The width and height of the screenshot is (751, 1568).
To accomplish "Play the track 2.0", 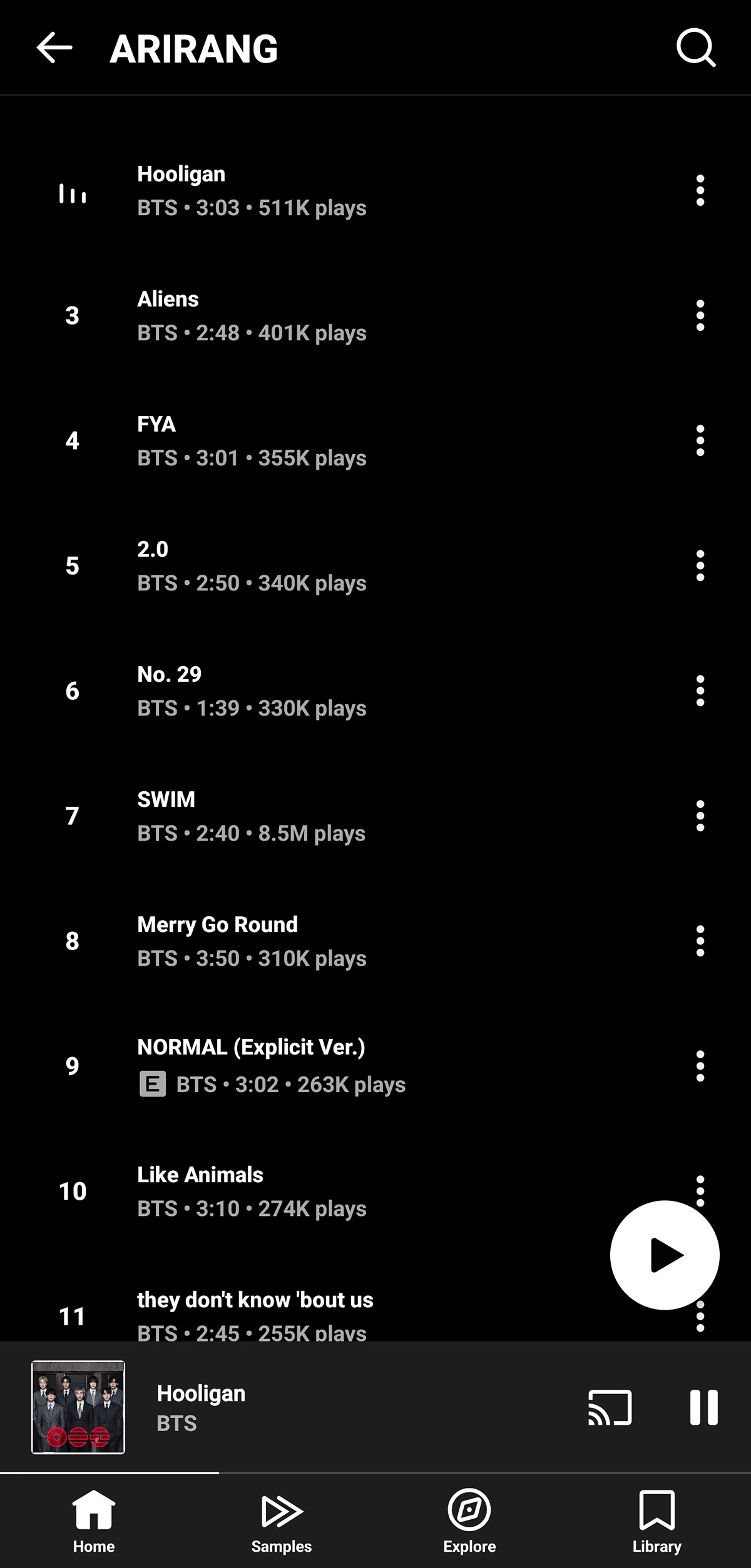I will pos(250,566).
